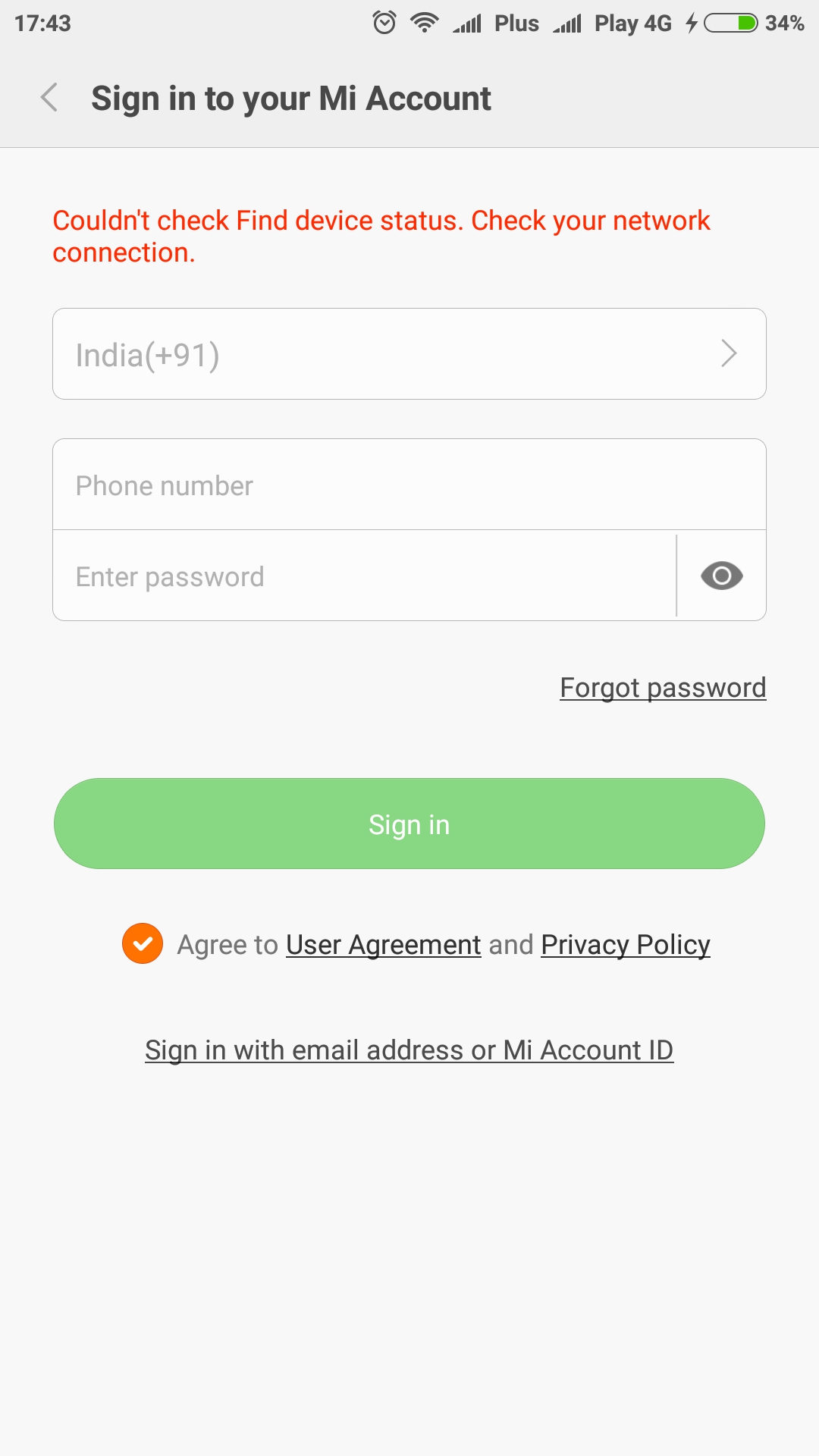
Task: Open the User Agreement link
Action: (383, 945)
